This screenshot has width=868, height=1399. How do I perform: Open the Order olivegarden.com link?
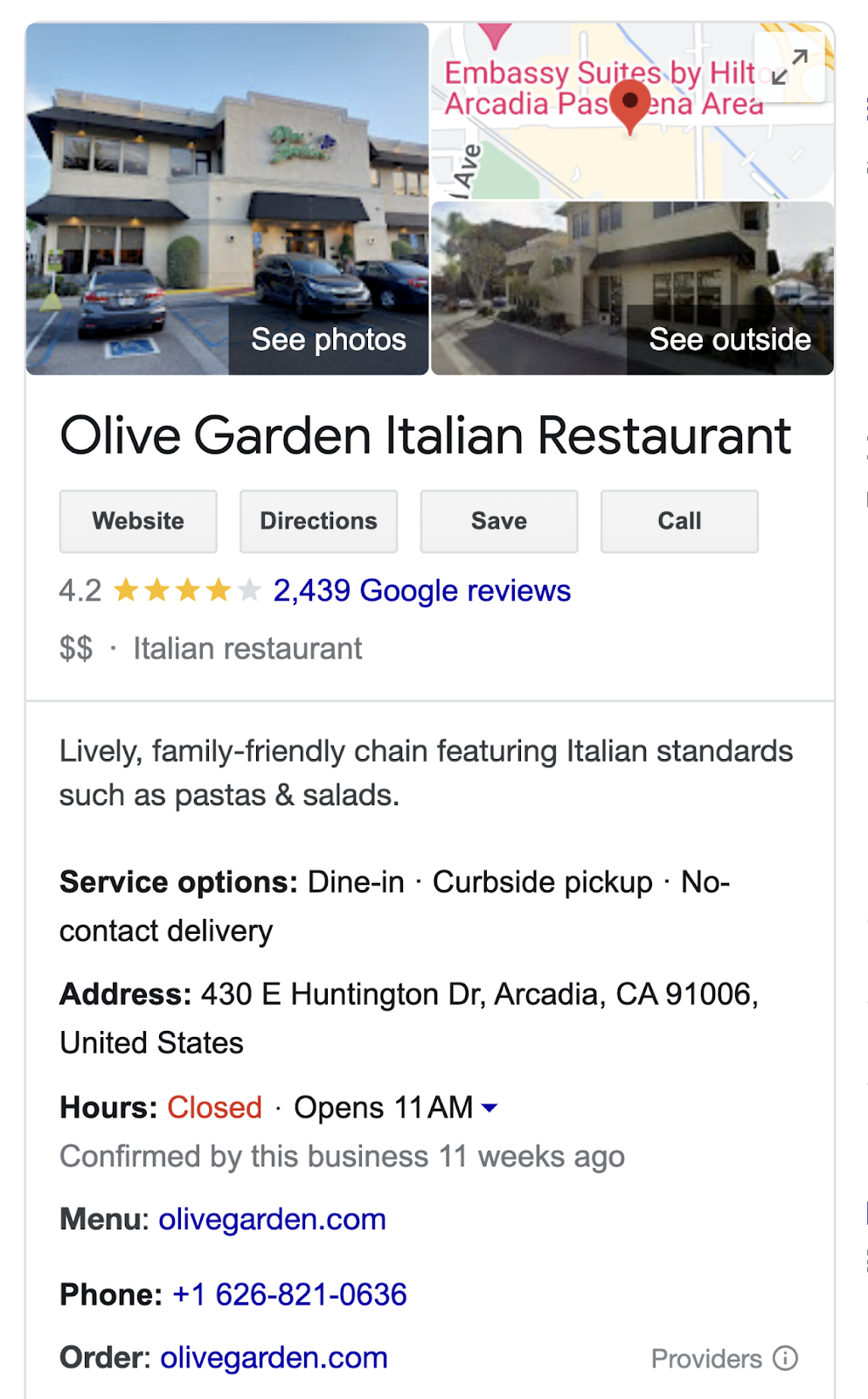point(274,1358)
